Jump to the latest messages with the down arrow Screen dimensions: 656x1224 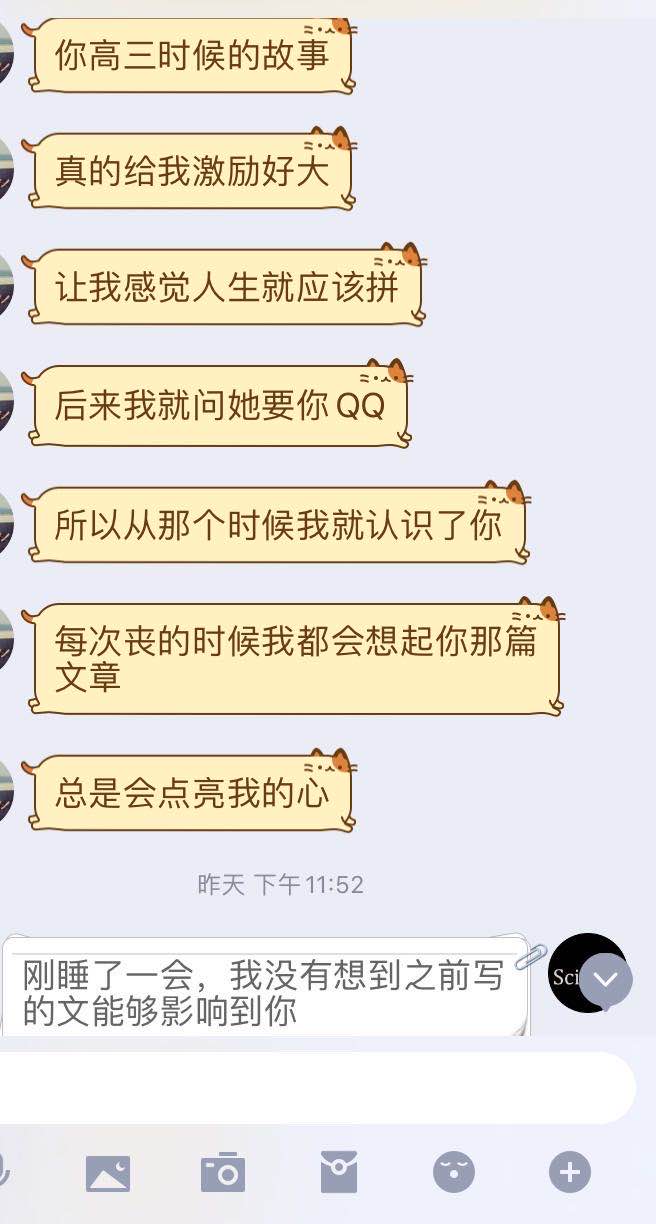point(607,978)
